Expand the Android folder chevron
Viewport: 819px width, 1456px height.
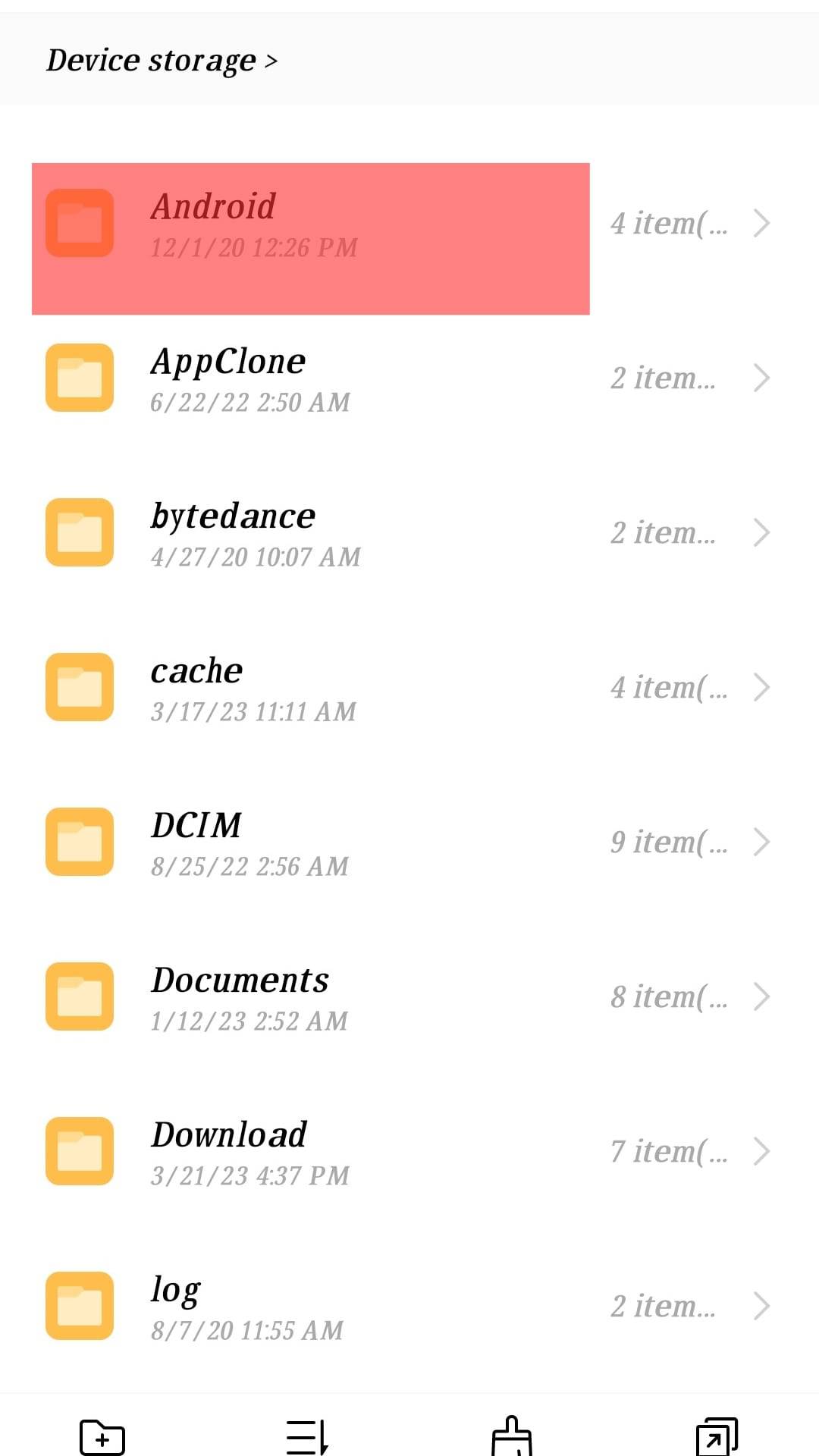point(763,223)
